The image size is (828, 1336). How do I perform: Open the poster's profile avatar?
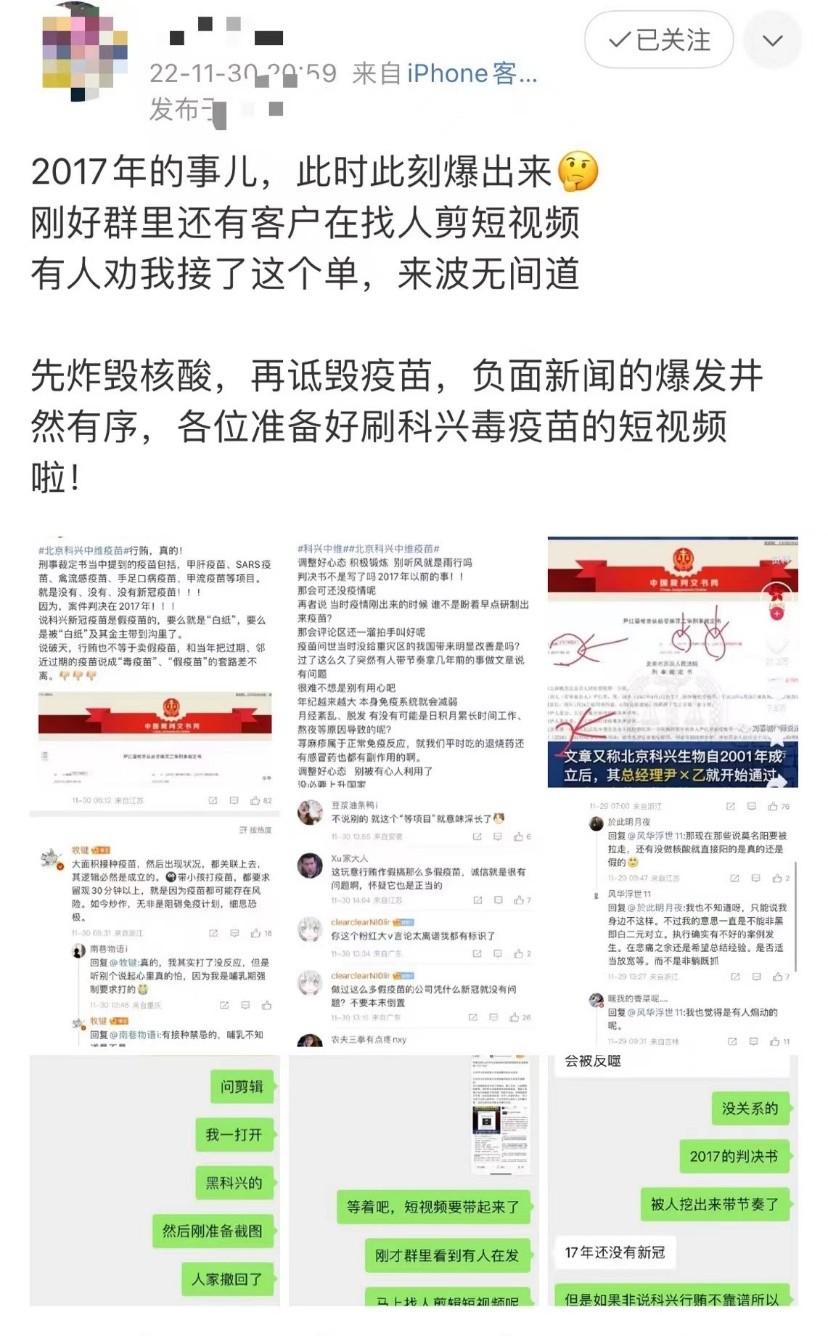click(85, 47)
